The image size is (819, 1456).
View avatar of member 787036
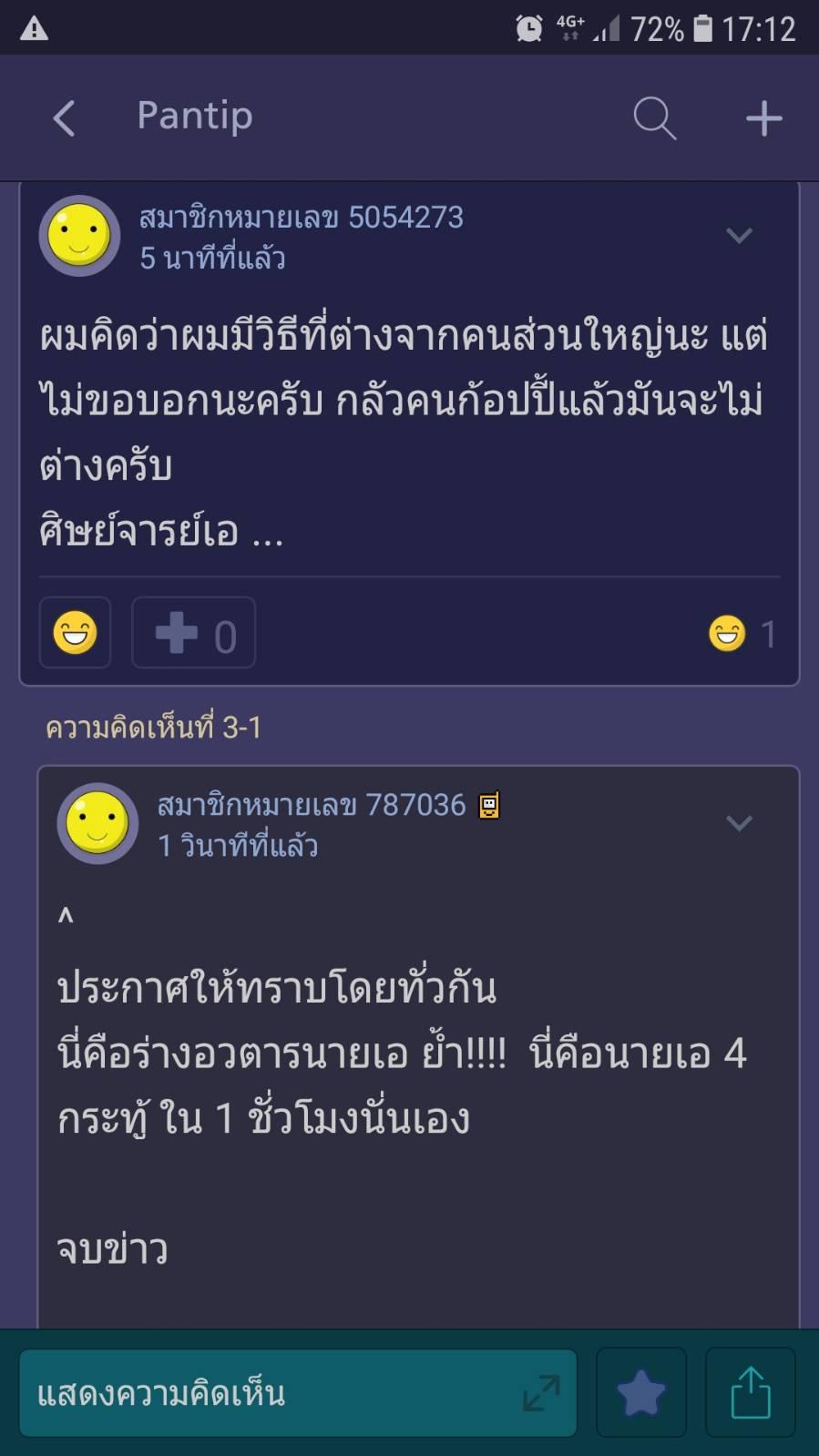97,823
